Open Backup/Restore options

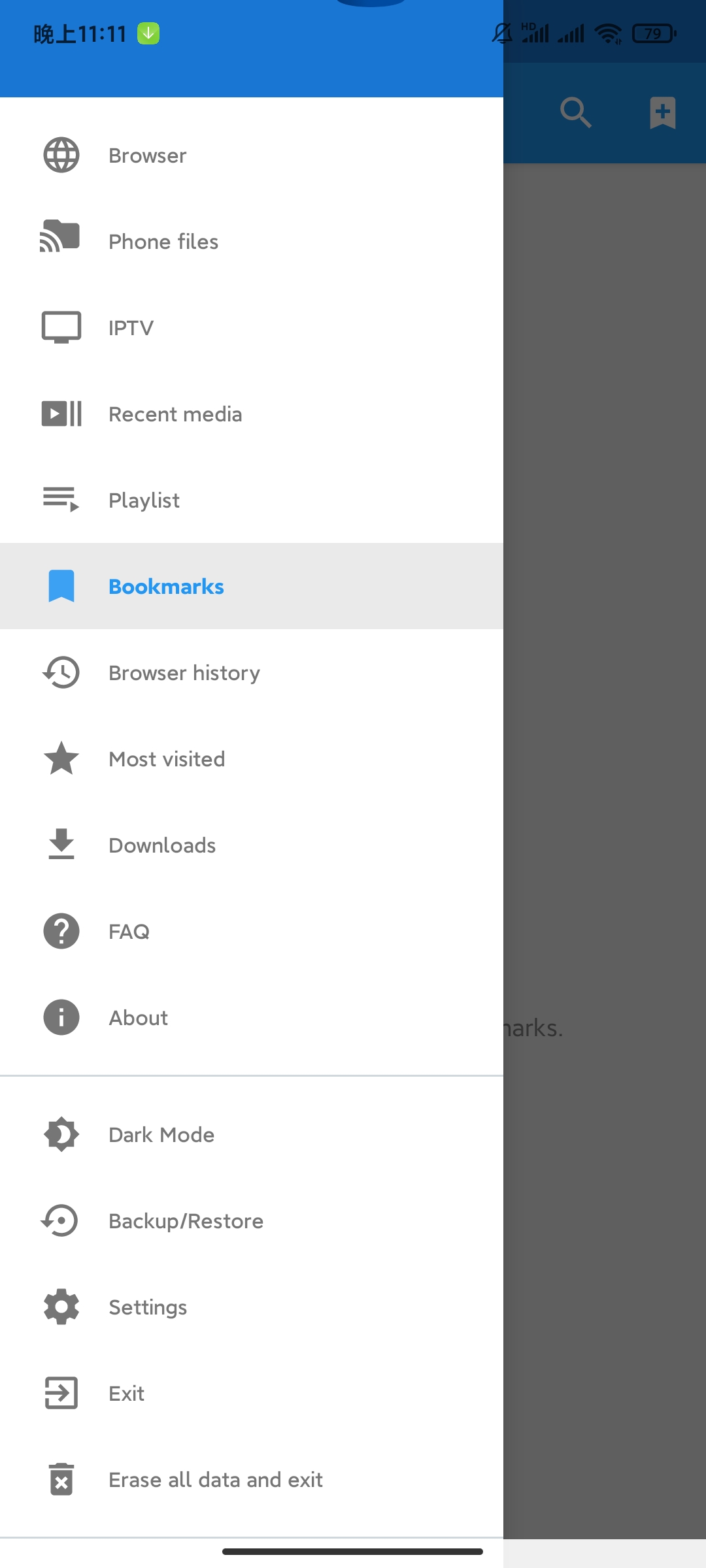click(x=186, y=1221)
